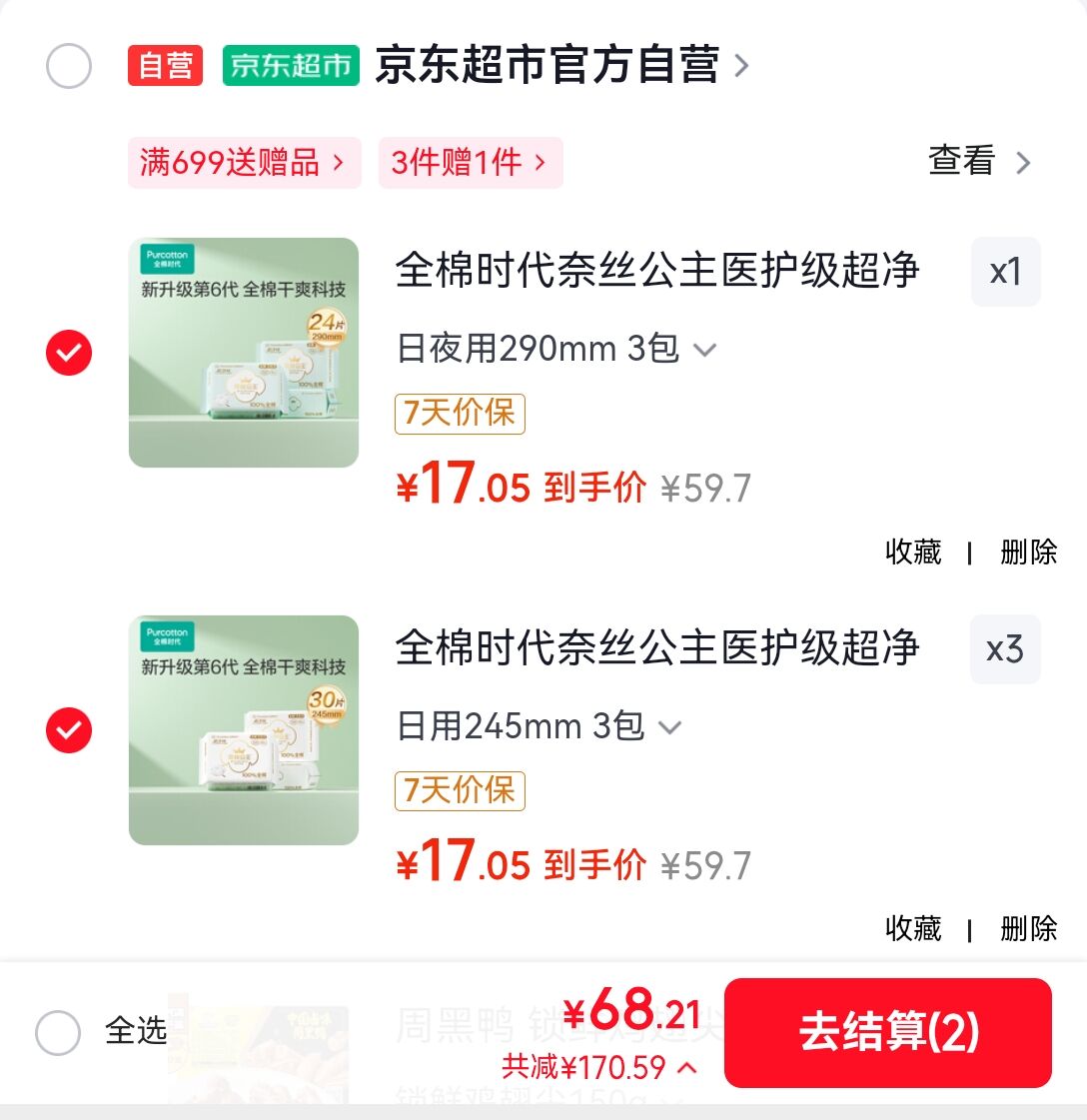The image size is (1087, 1120).
Task: Uncheck the 日夜用290mm 3包 item
Action: pos(69,353)
